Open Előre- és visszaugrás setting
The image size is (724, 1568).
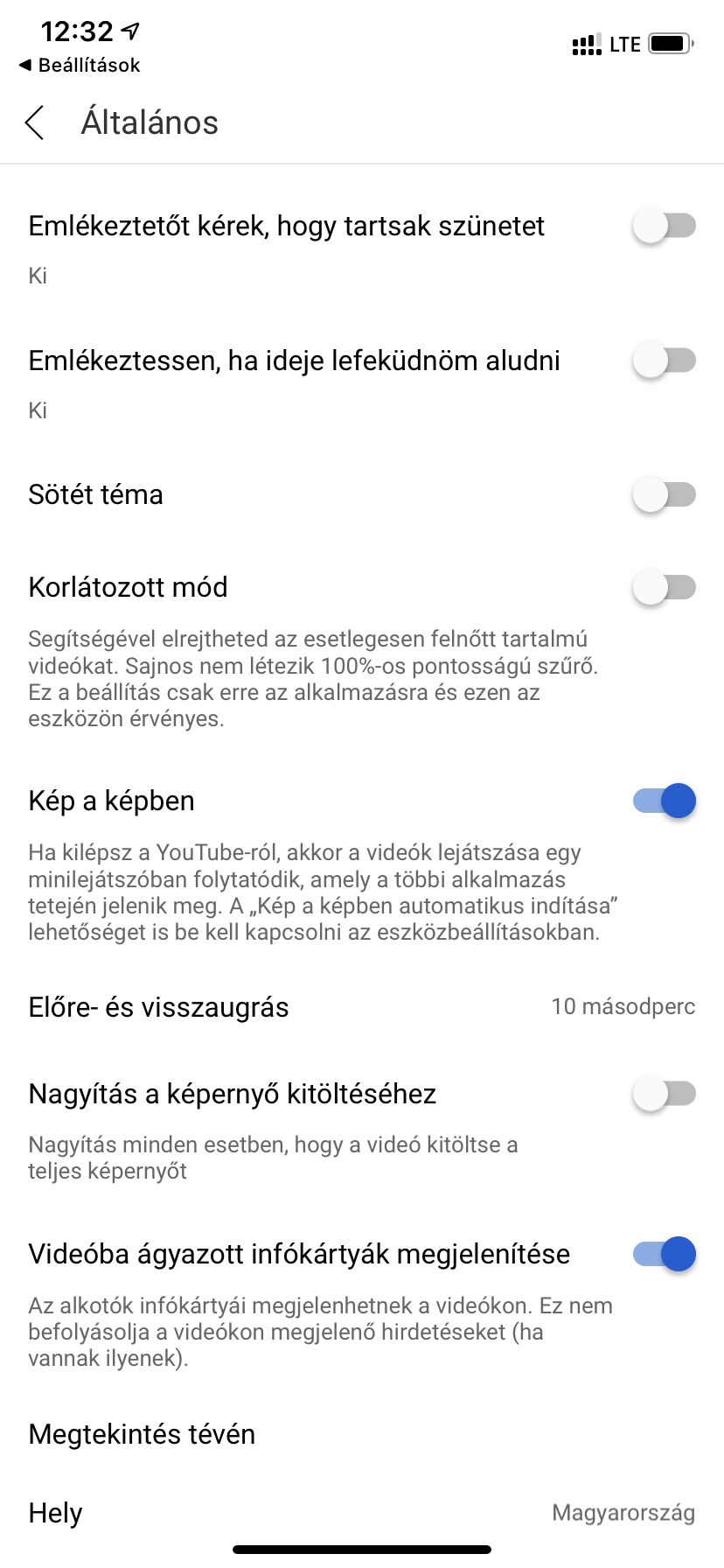pos(362,1007)
